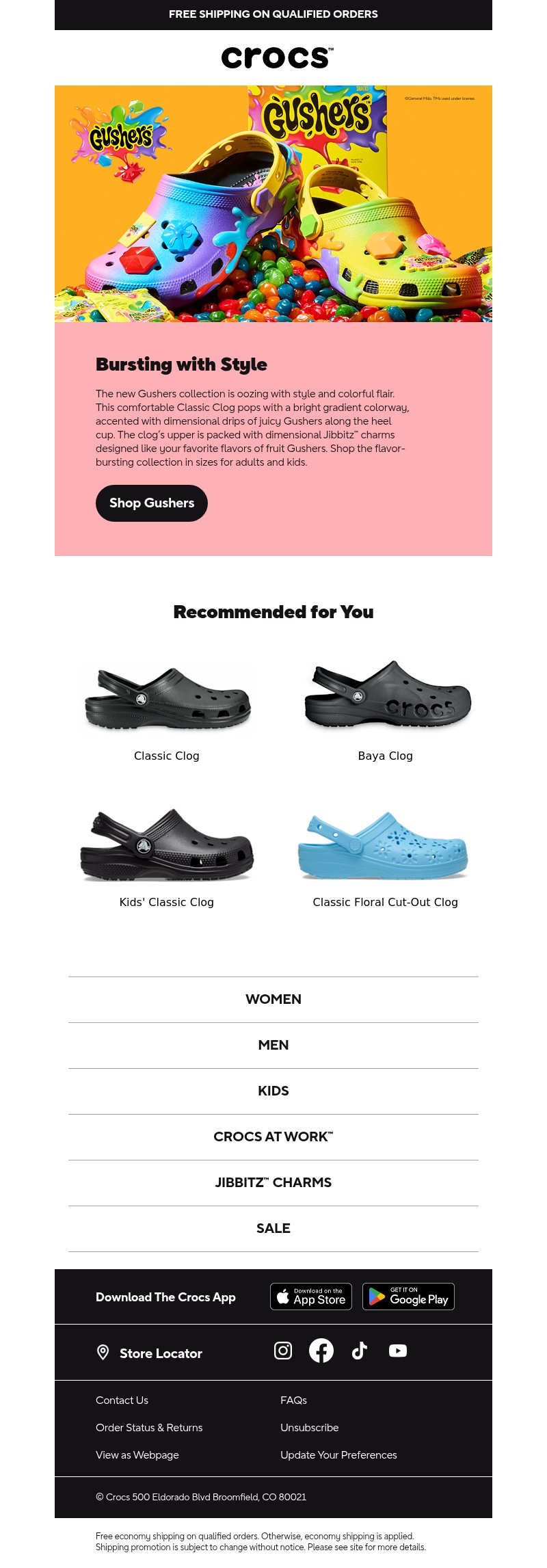
Task: Open the SALE section
Action: click(x=273, y=1228)
